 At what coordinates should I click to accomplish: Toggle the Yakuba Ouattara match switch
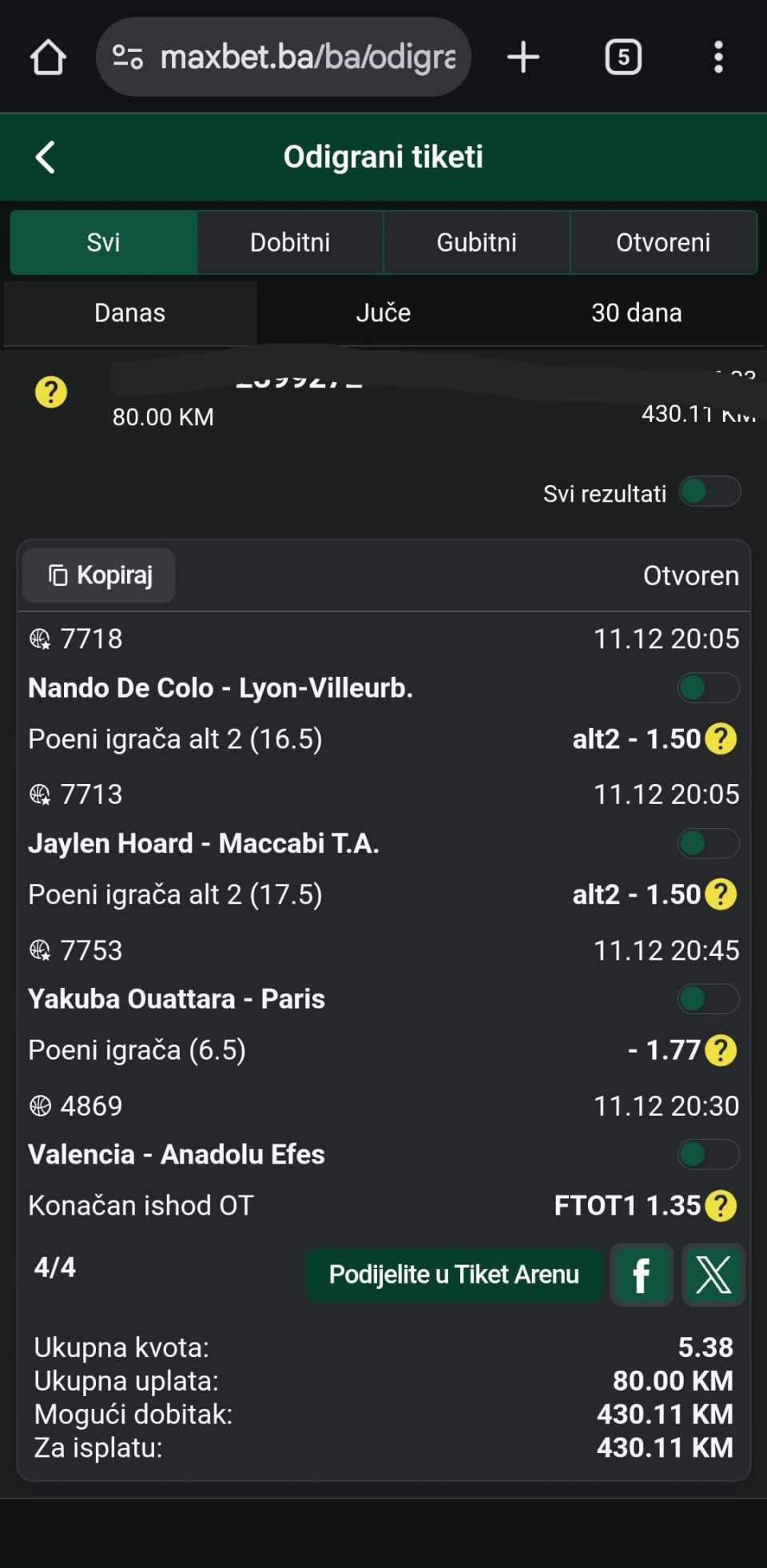click(708, 998)
